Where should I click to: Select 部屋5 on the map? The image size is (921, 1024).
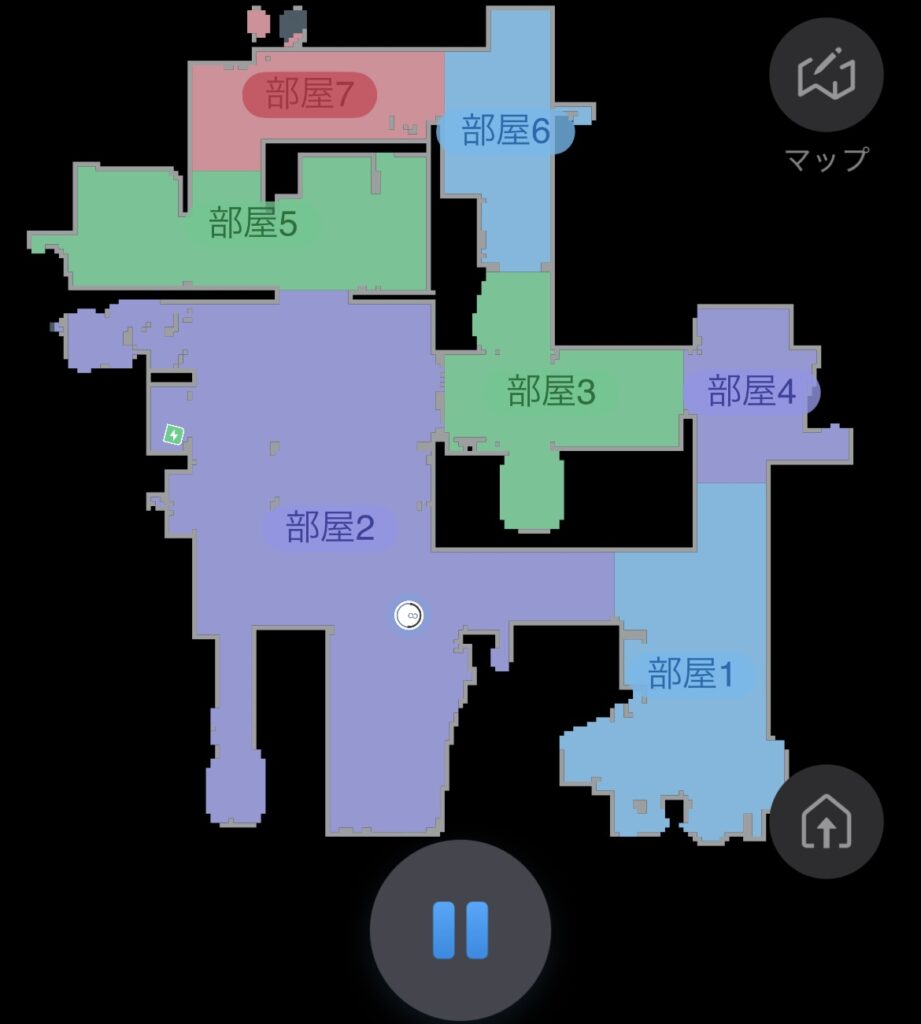click(x=253, y=224)
